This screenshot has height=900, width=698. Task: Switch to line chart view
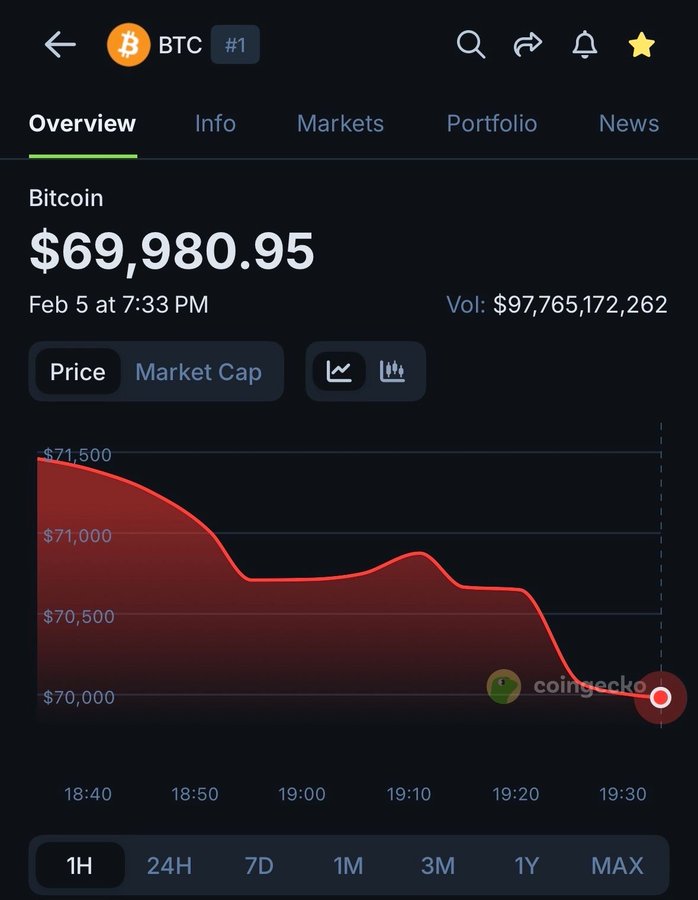339,372
